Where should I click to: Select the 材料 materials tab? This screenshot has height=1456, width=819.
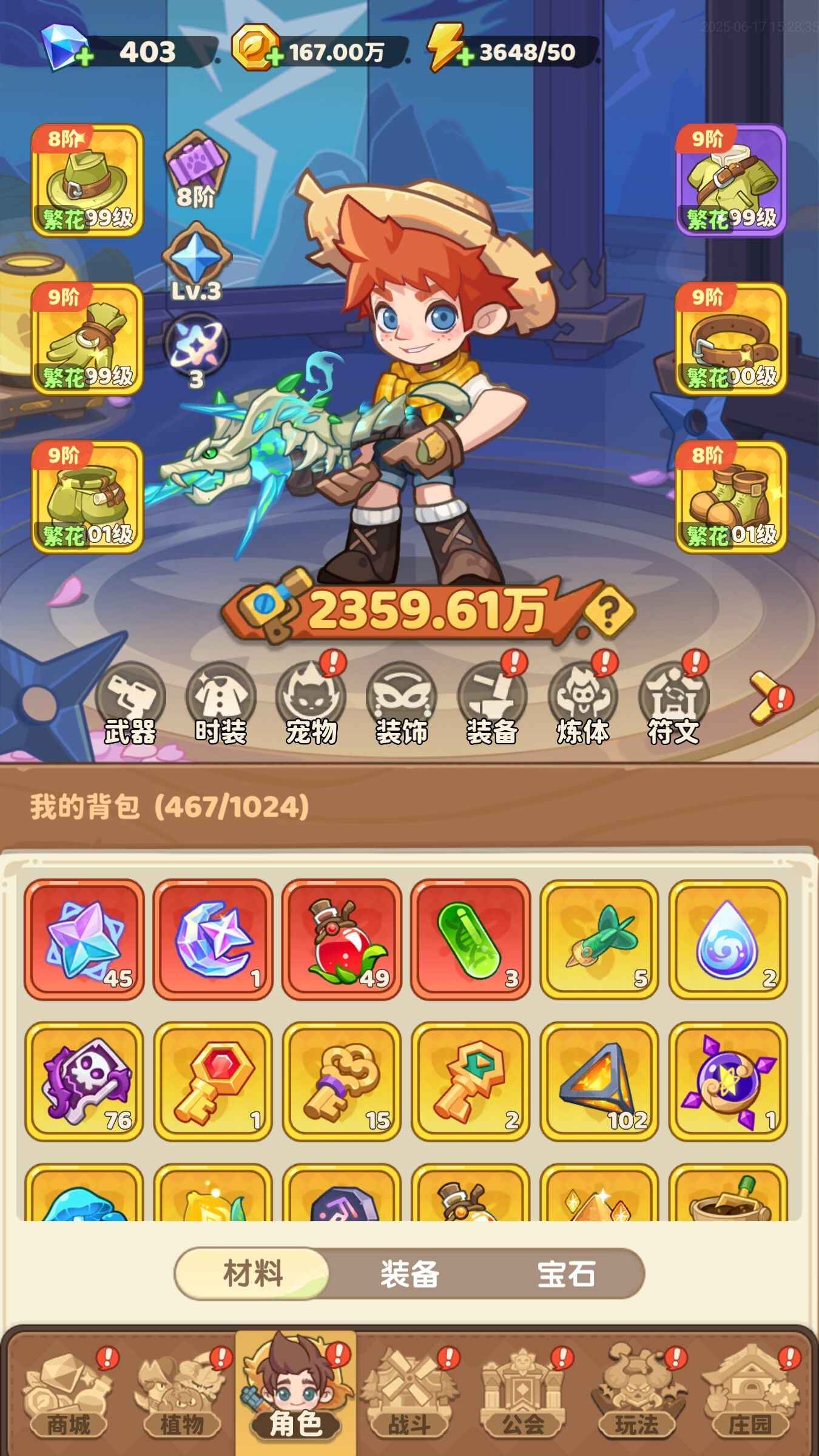click(253, 1274)
